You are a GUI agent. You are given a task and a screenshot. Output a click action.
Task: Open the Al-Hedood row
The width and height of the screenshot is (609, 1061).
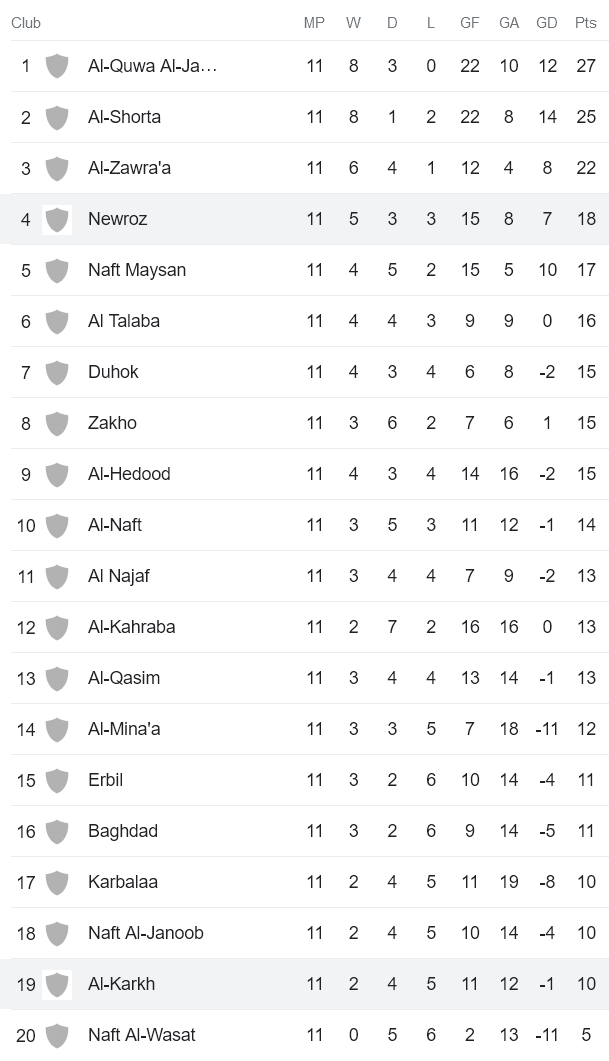[129, 474]
